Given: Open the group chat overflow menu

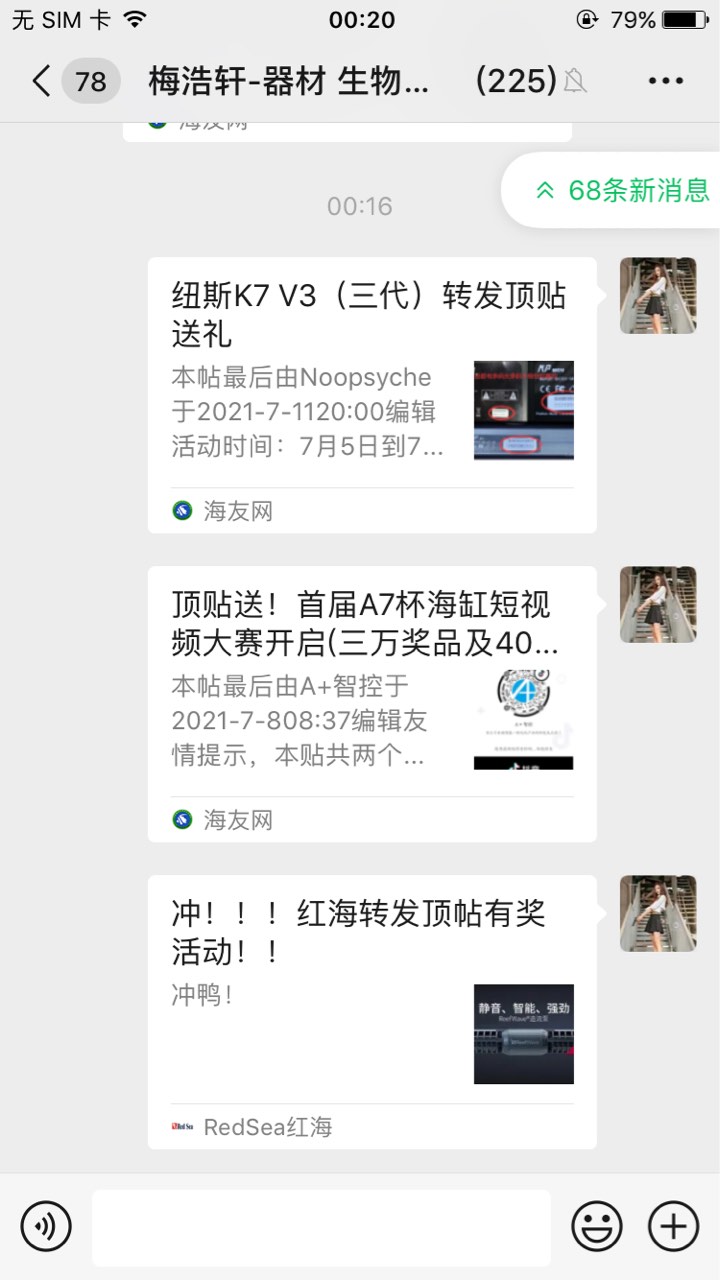Looking at the screenshot, I should (x=665, y=81).
